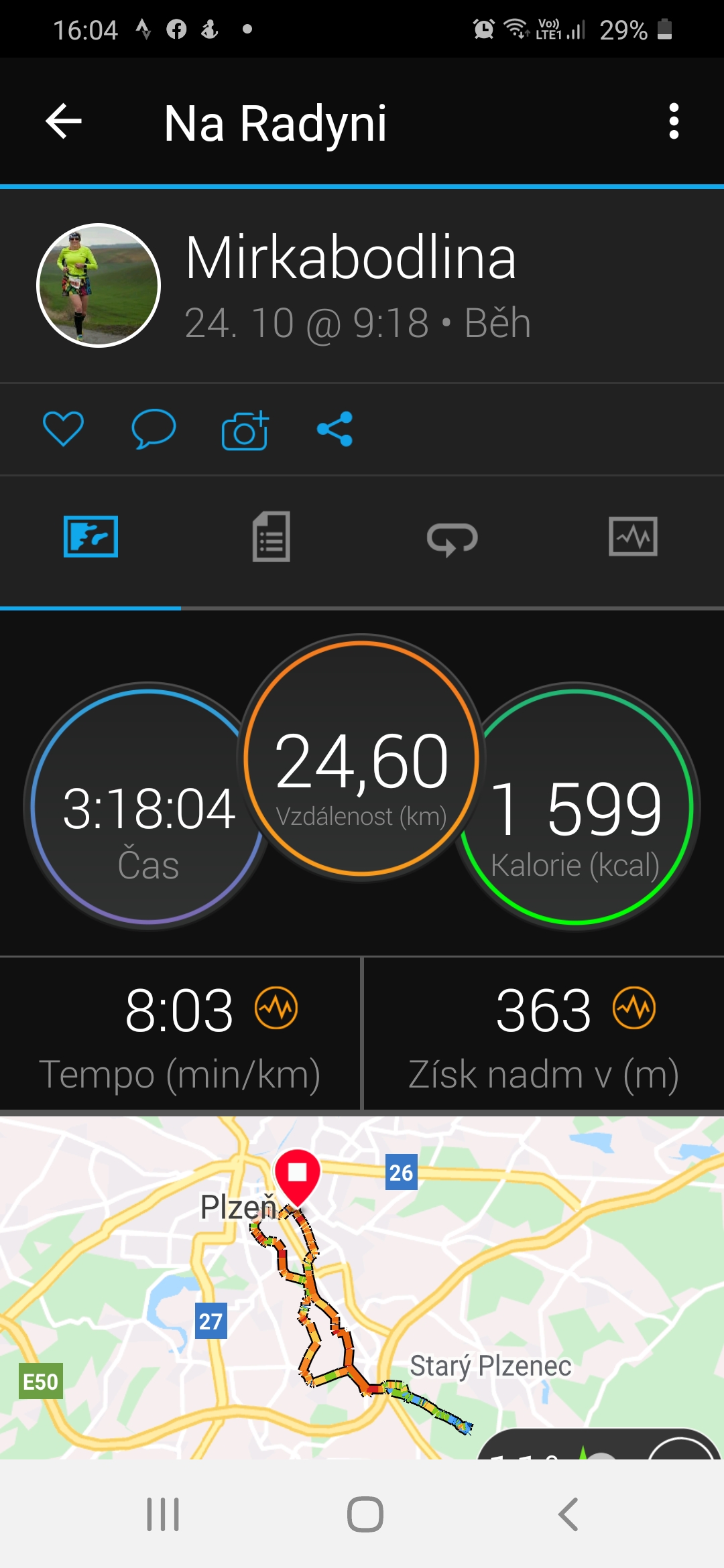Open the three-dot overflow menu

point(674,121)
